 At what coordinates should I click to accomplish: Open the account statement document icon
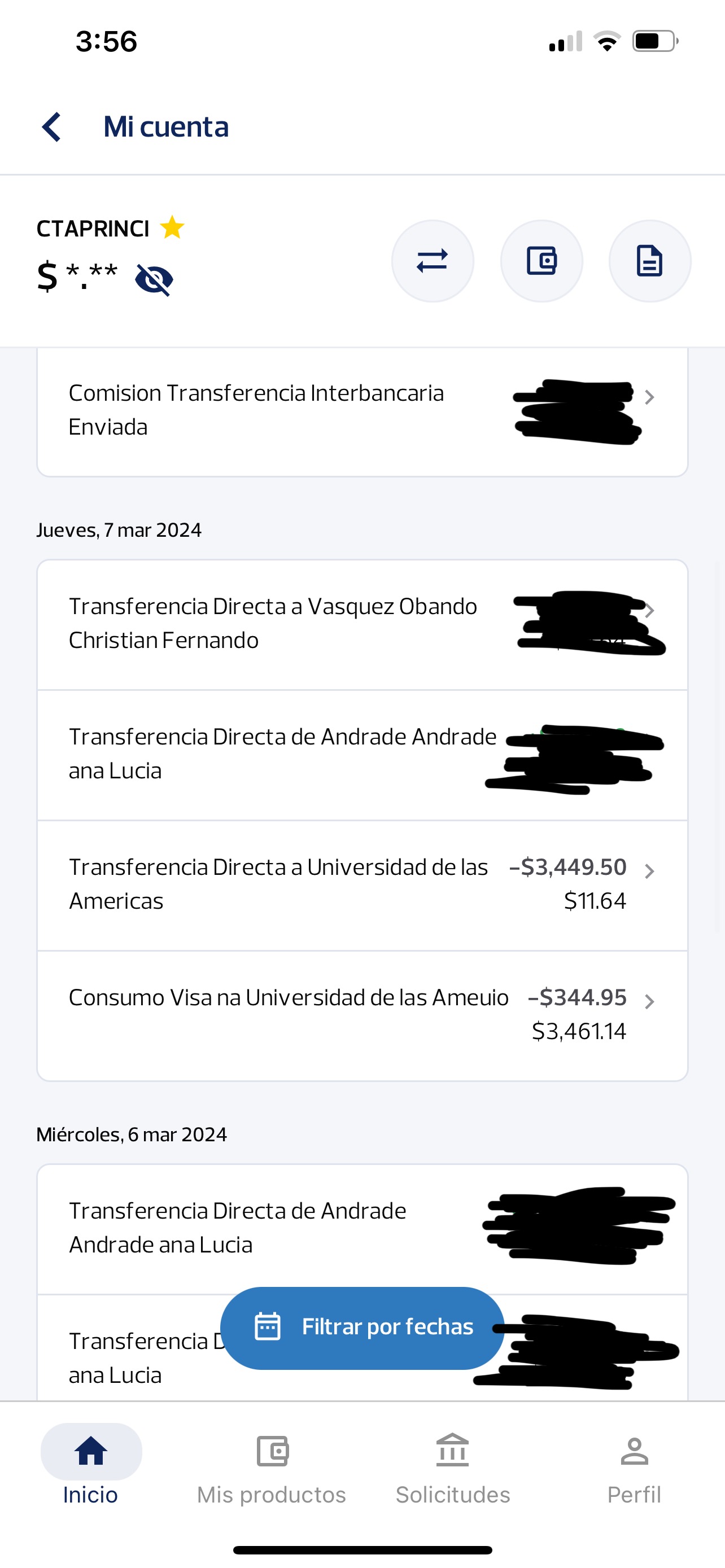click(649, 261)
